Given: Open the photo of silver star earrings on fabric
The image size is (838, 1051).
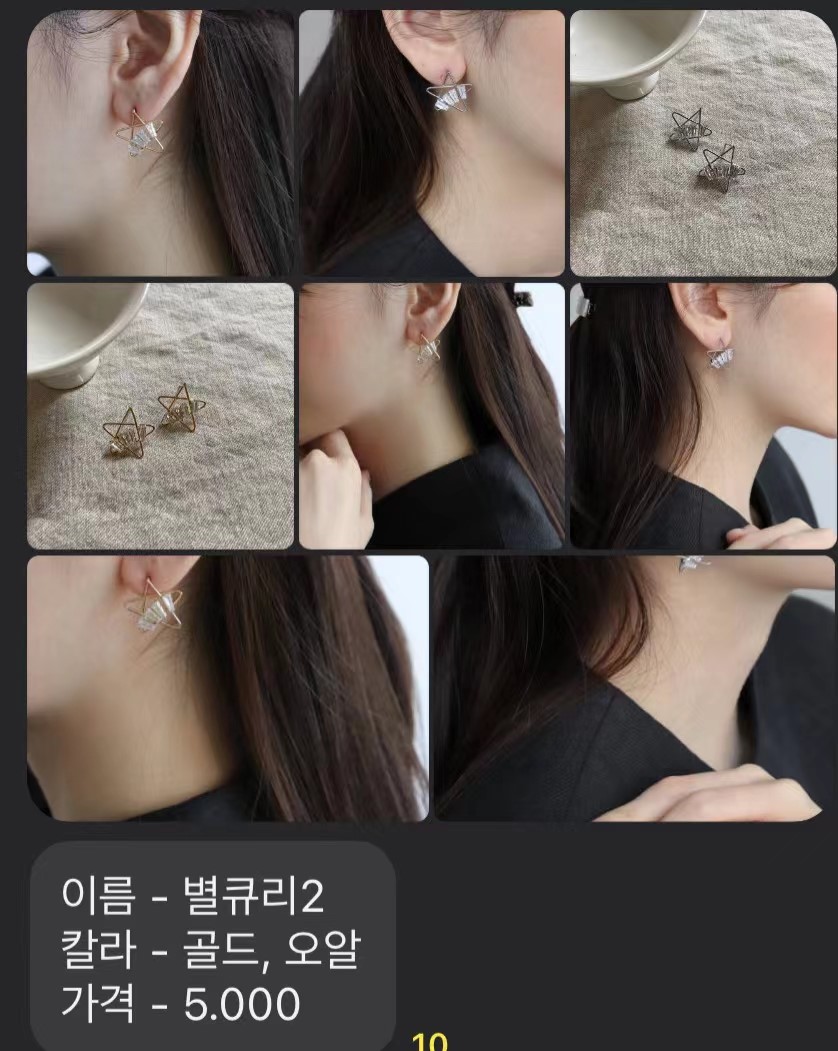Looking at the screenshot, I should point(702,143).
